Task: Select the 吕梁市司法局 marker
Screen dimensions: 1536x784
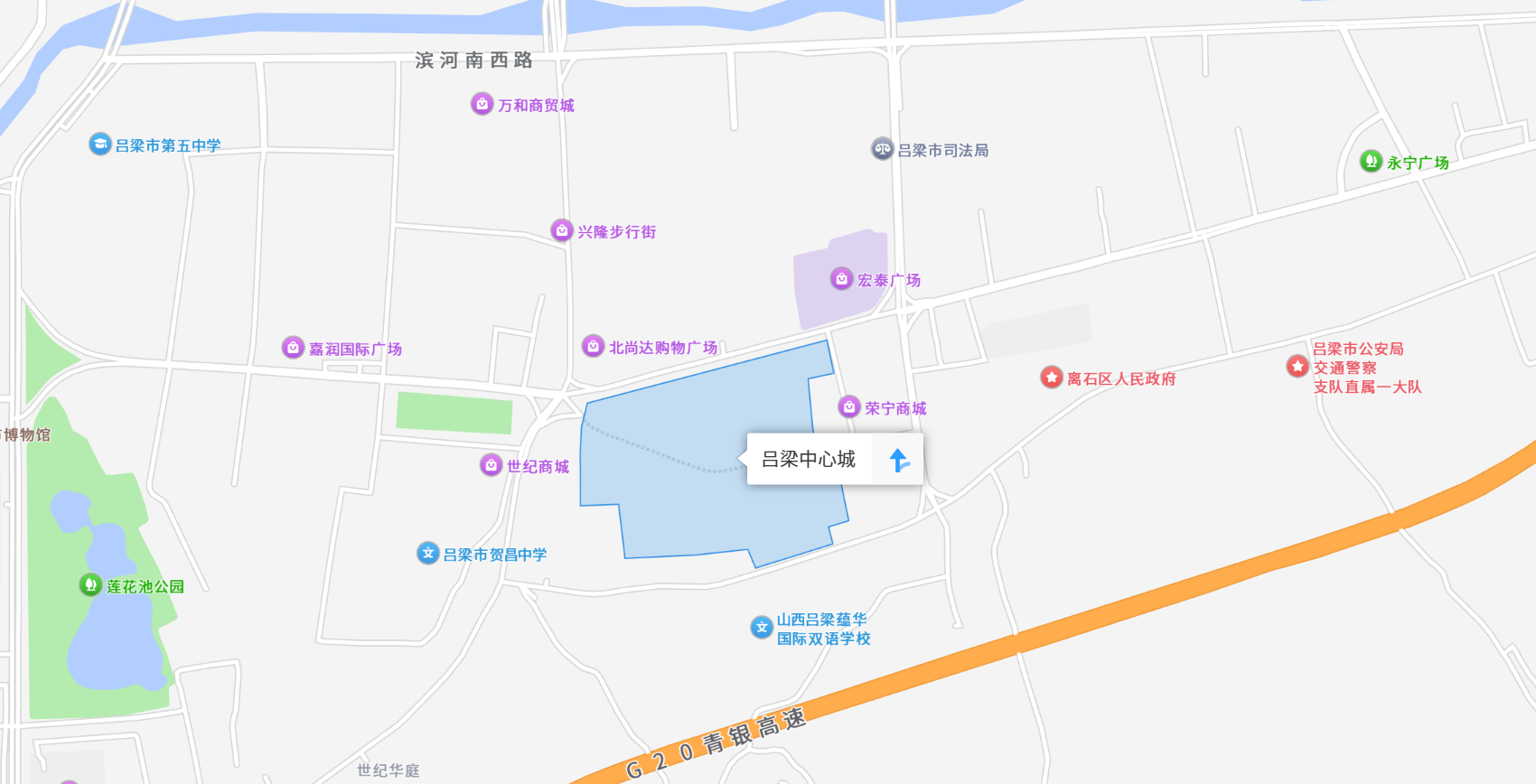Action: point(882,149)
